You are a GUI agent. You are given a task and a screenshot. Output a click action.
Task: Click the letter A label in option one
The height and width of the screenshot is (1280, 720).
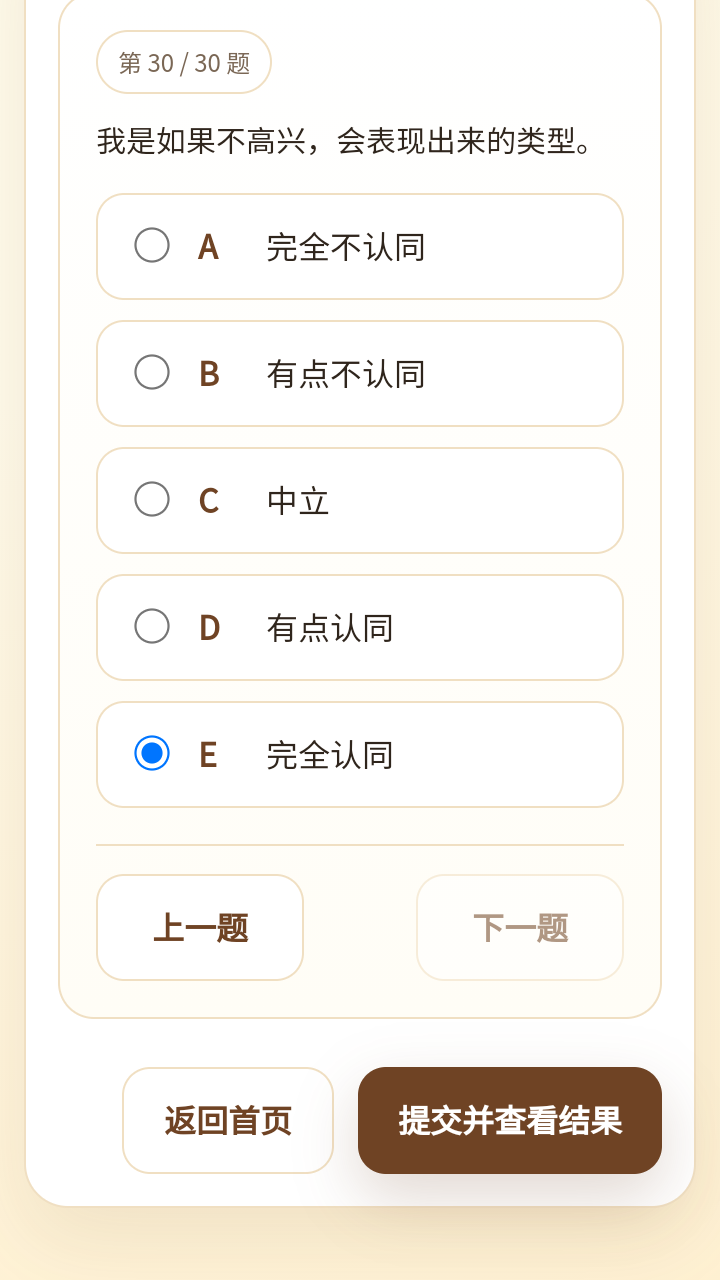(x=209, y=247)
